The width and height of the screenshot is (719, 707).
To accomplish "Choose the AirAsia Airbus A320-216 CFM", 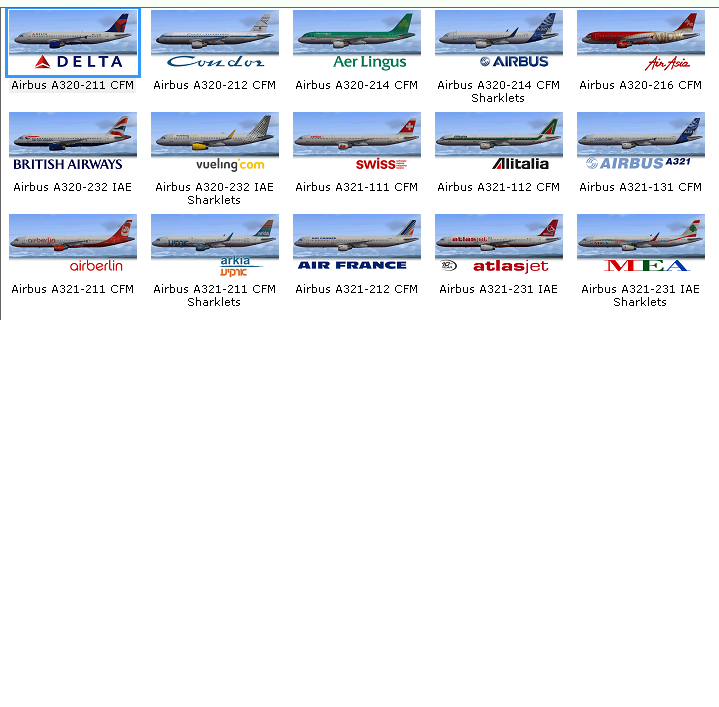I will pos(641,43).
